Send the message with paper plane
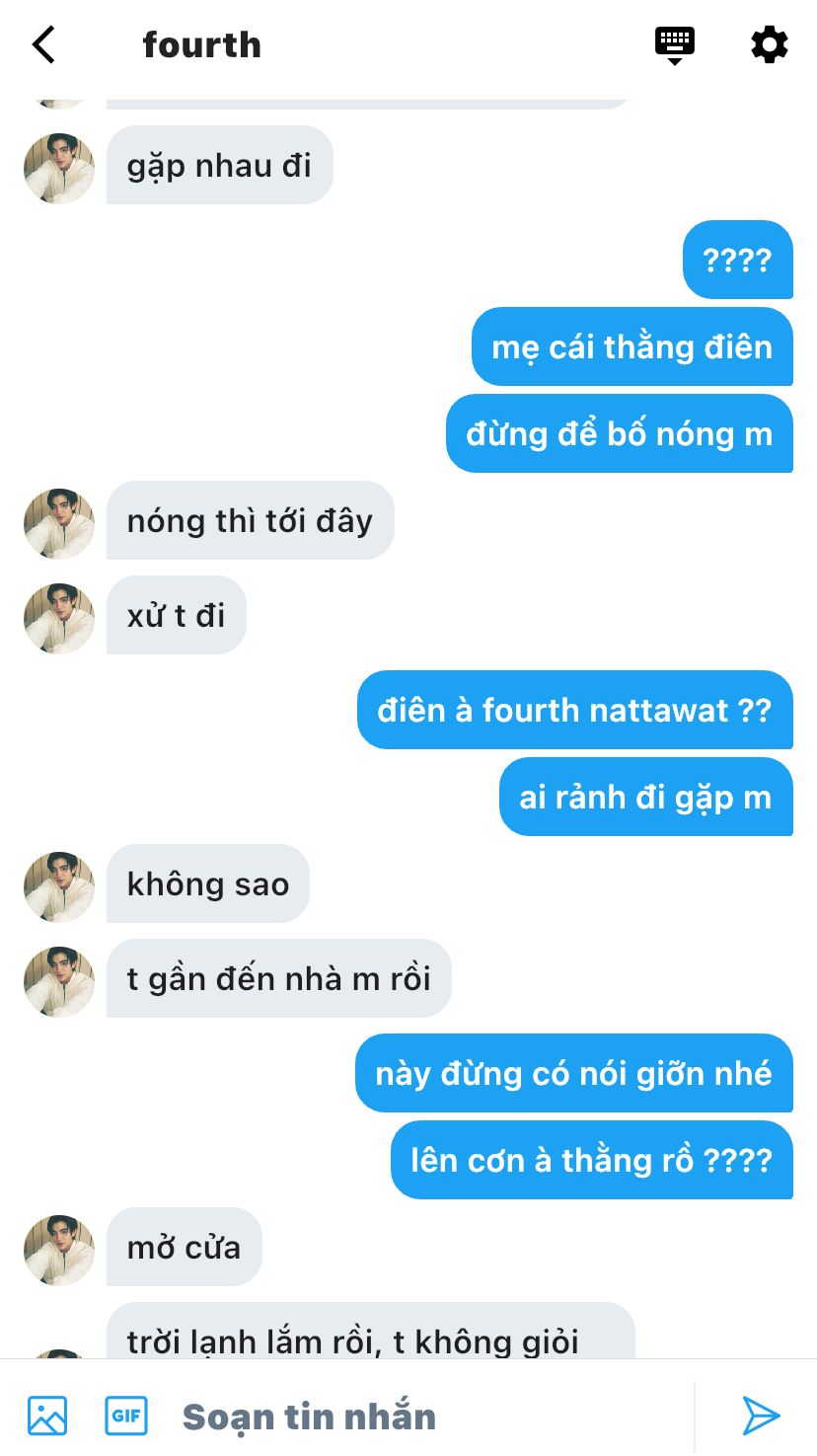Image resolution: width=817 pixels, height=1456 pixels. pyautogui.click(x=761, y=1416)
